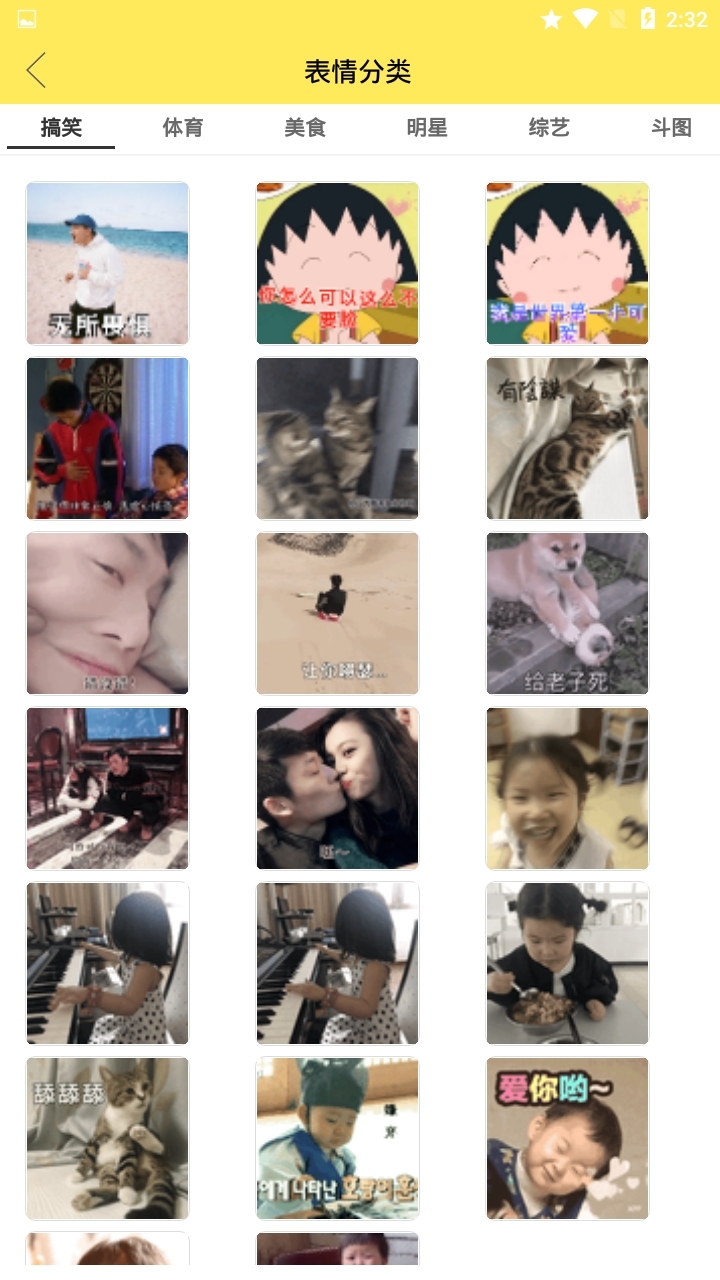The width and height of the screenshot is (720, 1280).
Task: Switch to the 体育 tab
Action: pos(183,128)
